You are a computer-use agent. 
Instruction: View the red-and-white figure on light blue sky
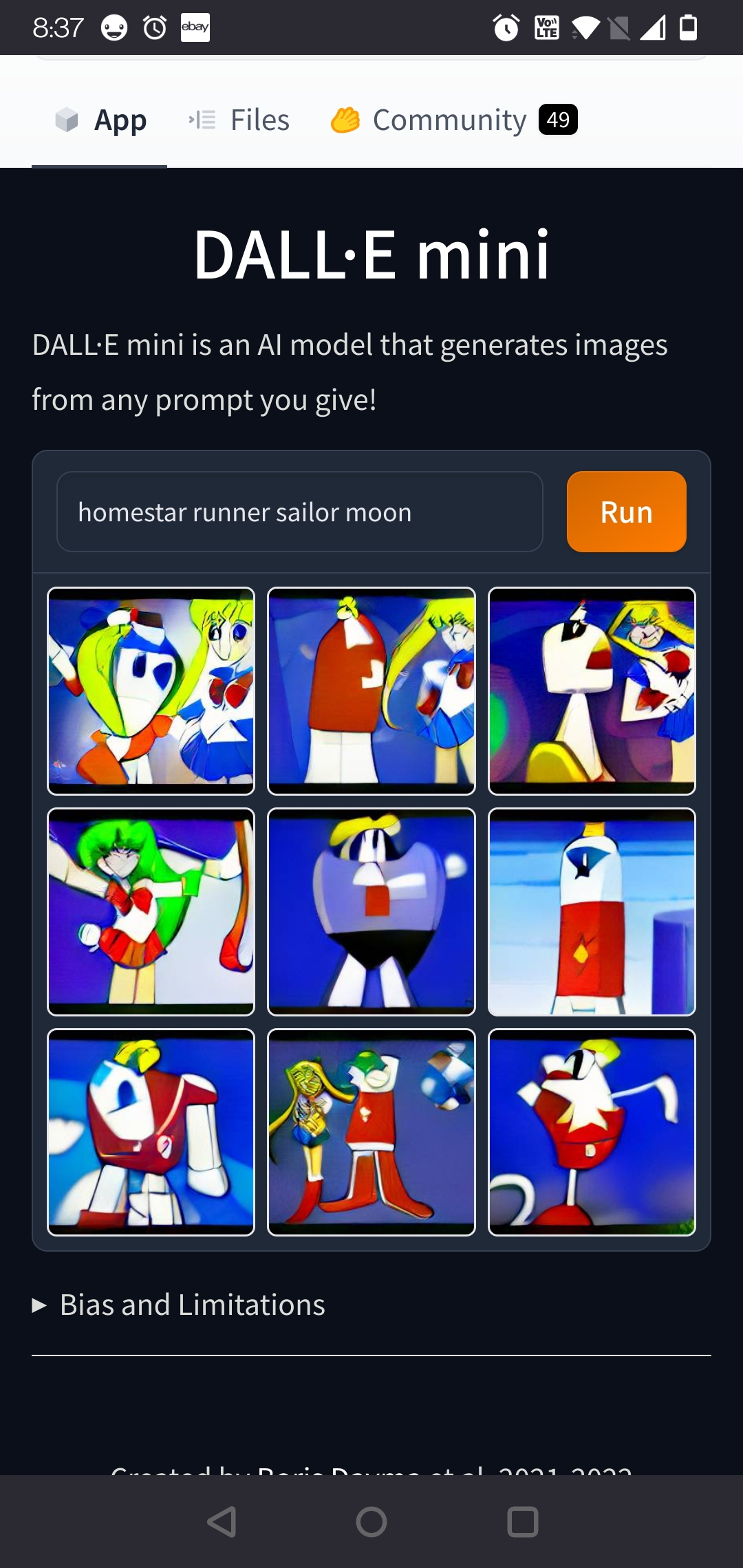pos(592,912)
